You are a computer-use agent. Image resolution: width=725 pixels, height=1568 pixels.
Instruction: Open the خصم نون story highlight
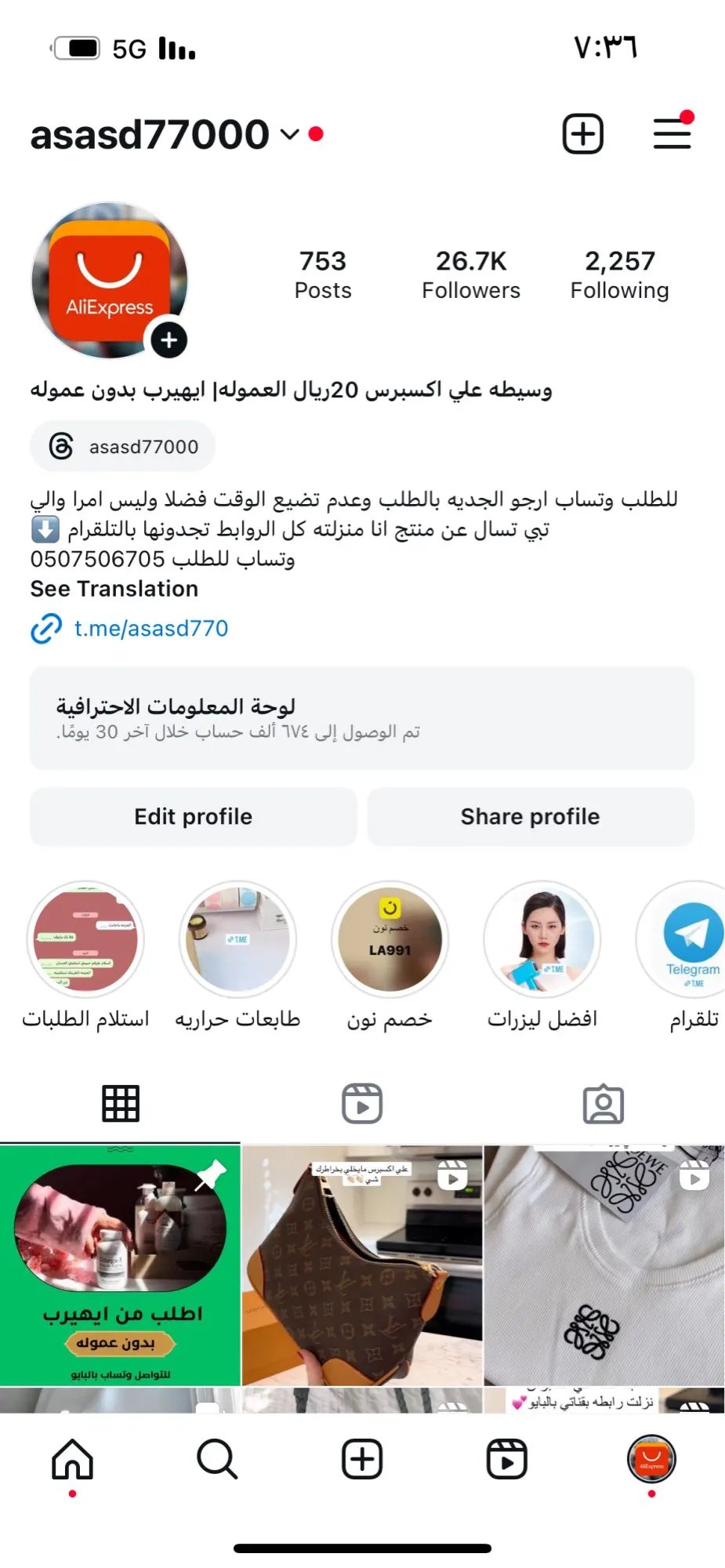point(390,940)
